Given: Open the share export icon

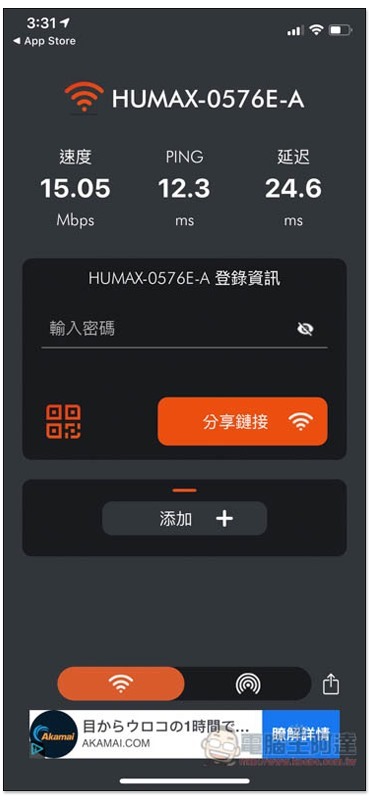Looking at the screenshot, I should (x=331, y=684).
